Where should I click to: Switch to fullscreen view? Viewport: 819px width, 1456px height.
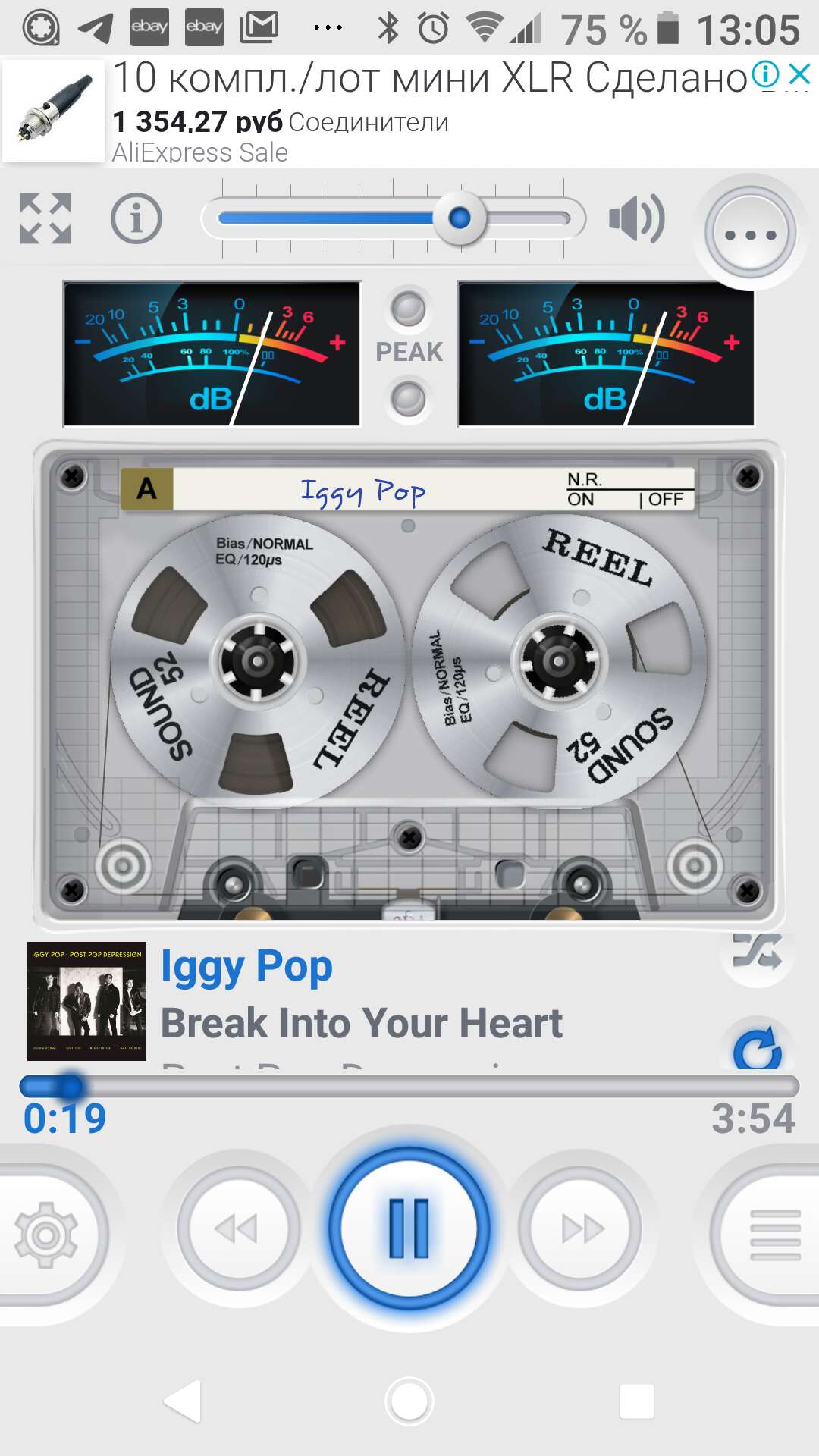click(x=45, y=218)
